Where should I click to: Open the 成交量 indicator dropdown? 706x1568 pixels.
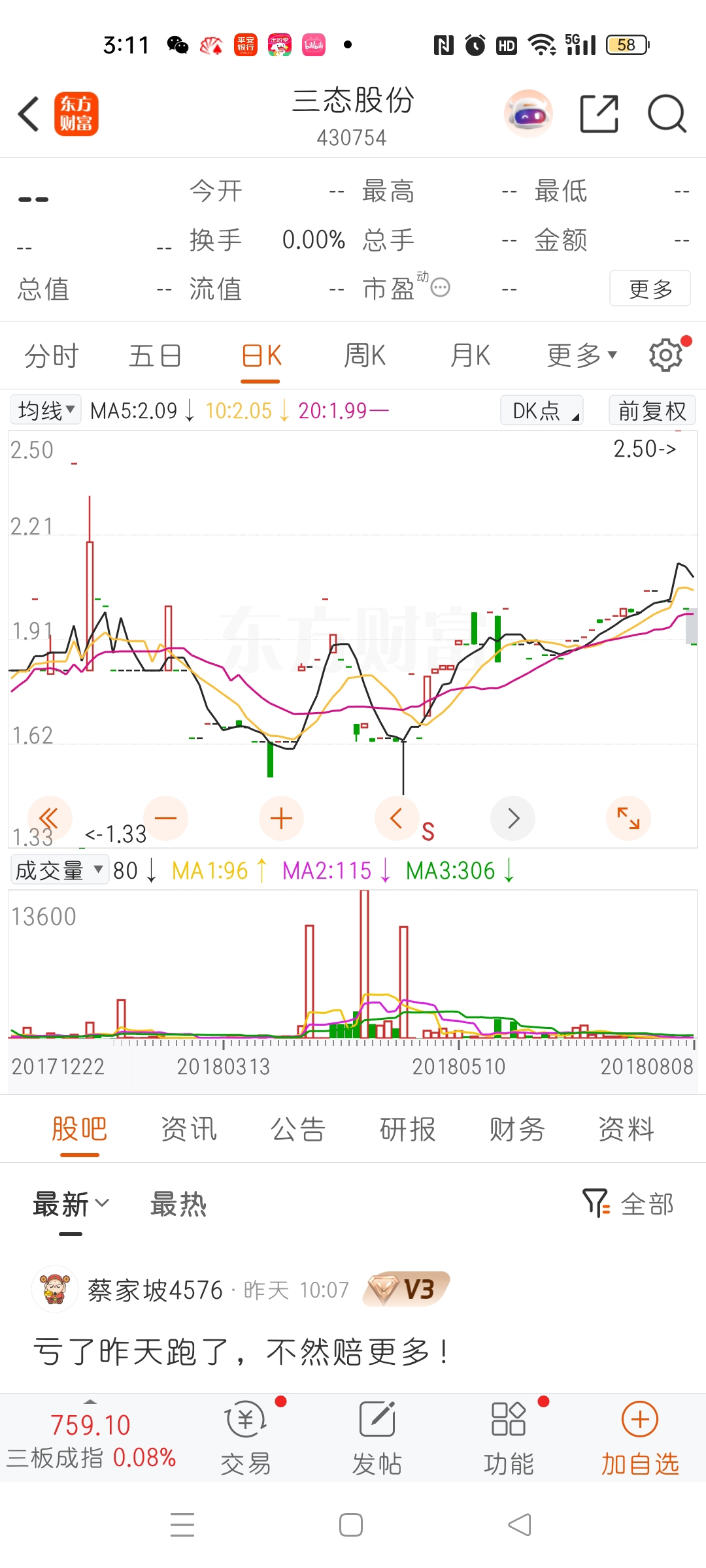(x=59, y=870)
